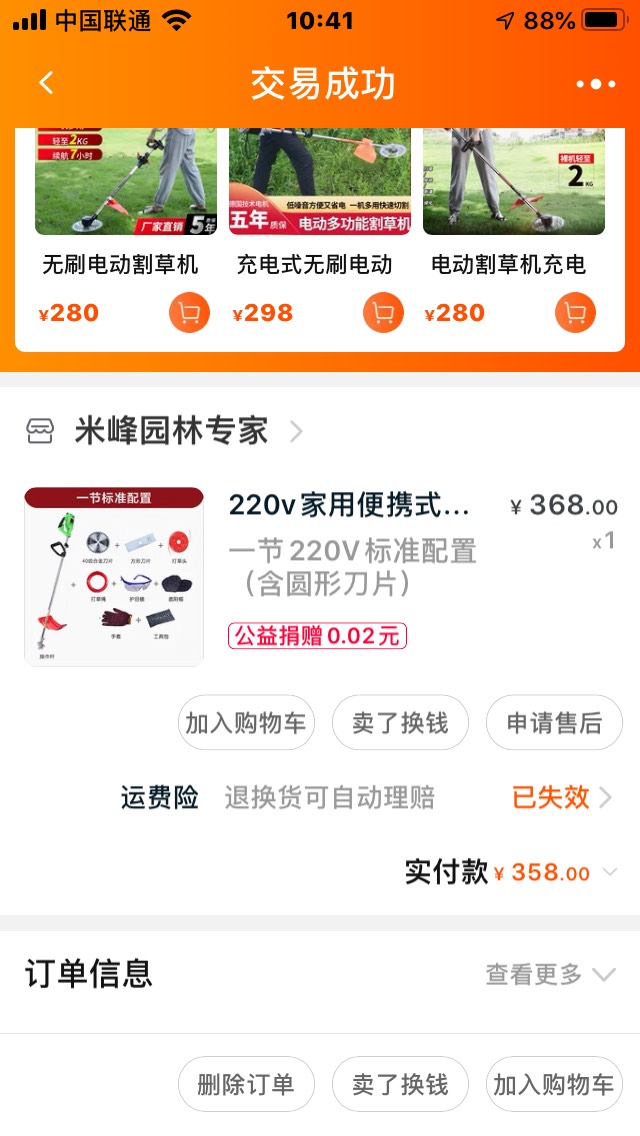Tap 卖了换钱 in the bottom bar
Screen dimensions: 640x1136
click(x=400, y=1085)
